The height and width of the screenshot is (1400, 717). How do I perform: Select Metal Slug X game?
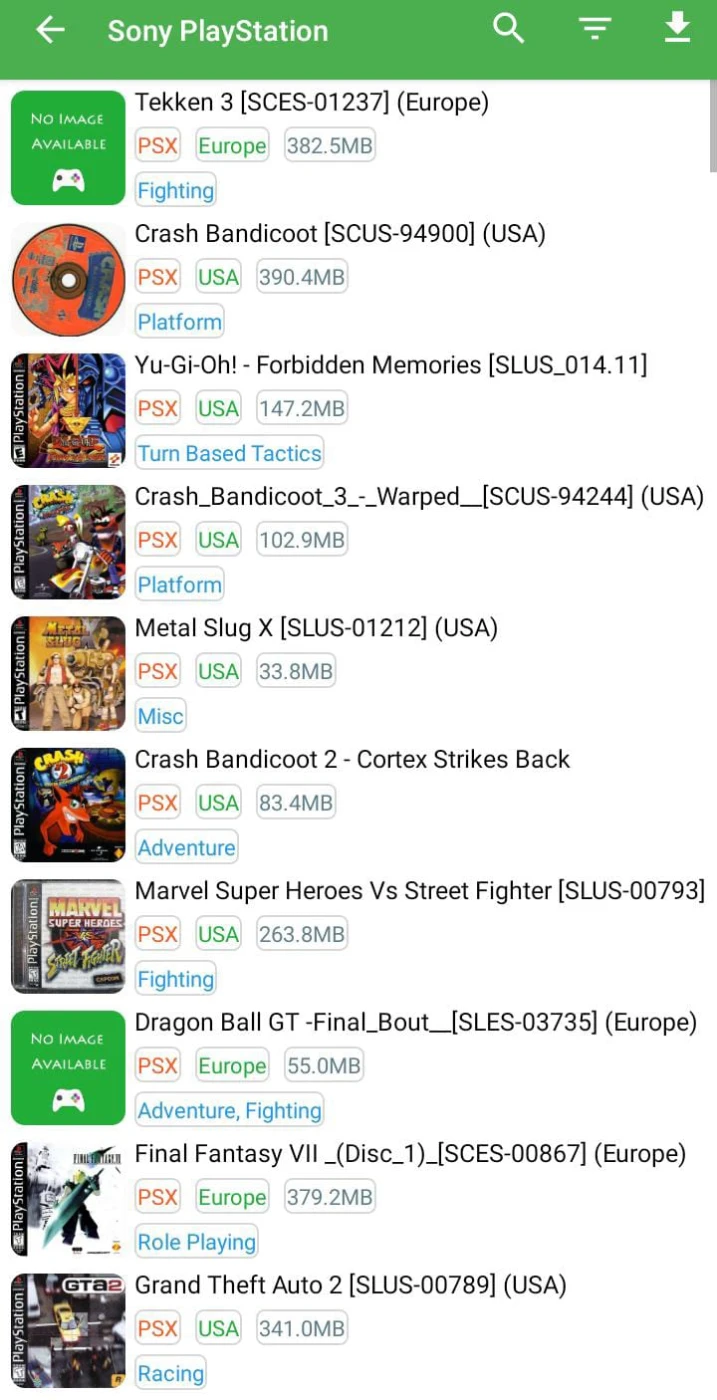(x=316, y=628)
